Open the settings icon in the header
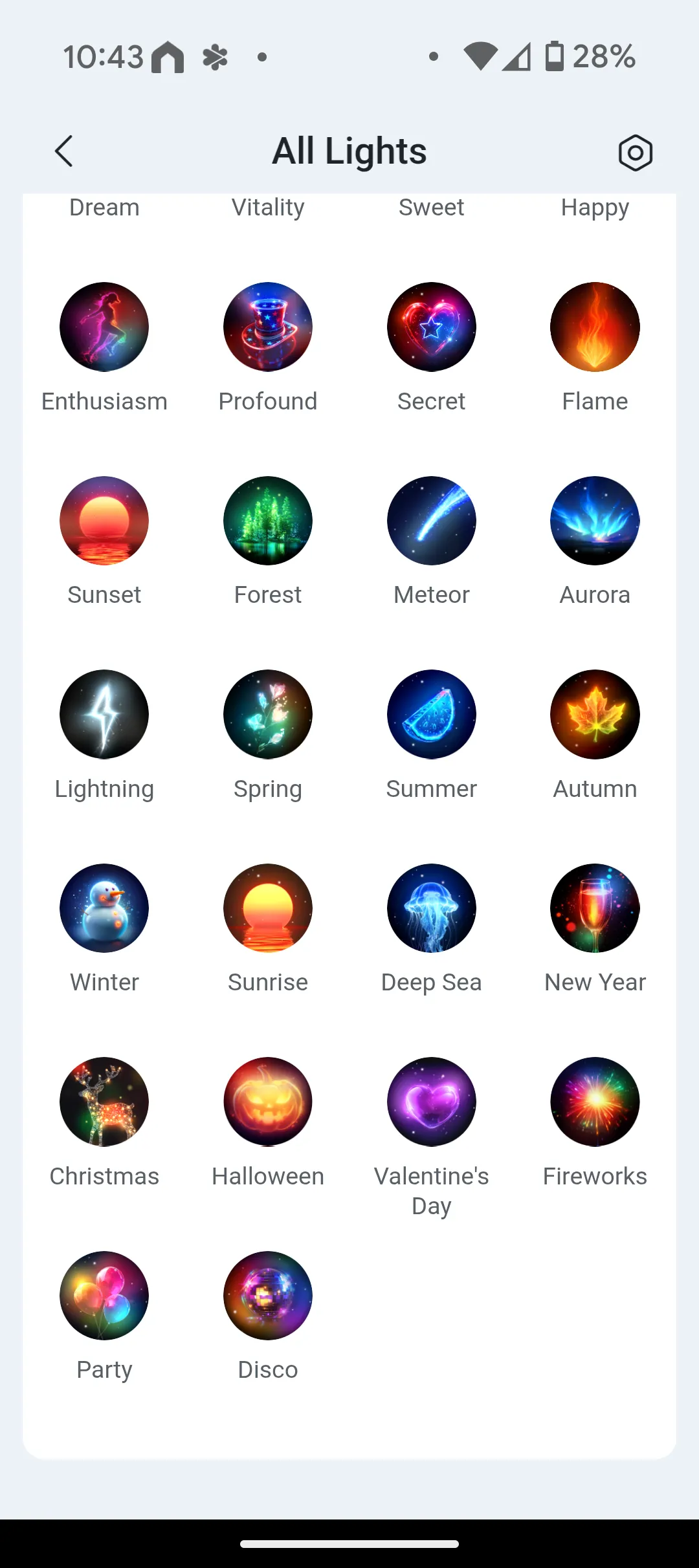The image size is (699, 1568). click(635, 153)
